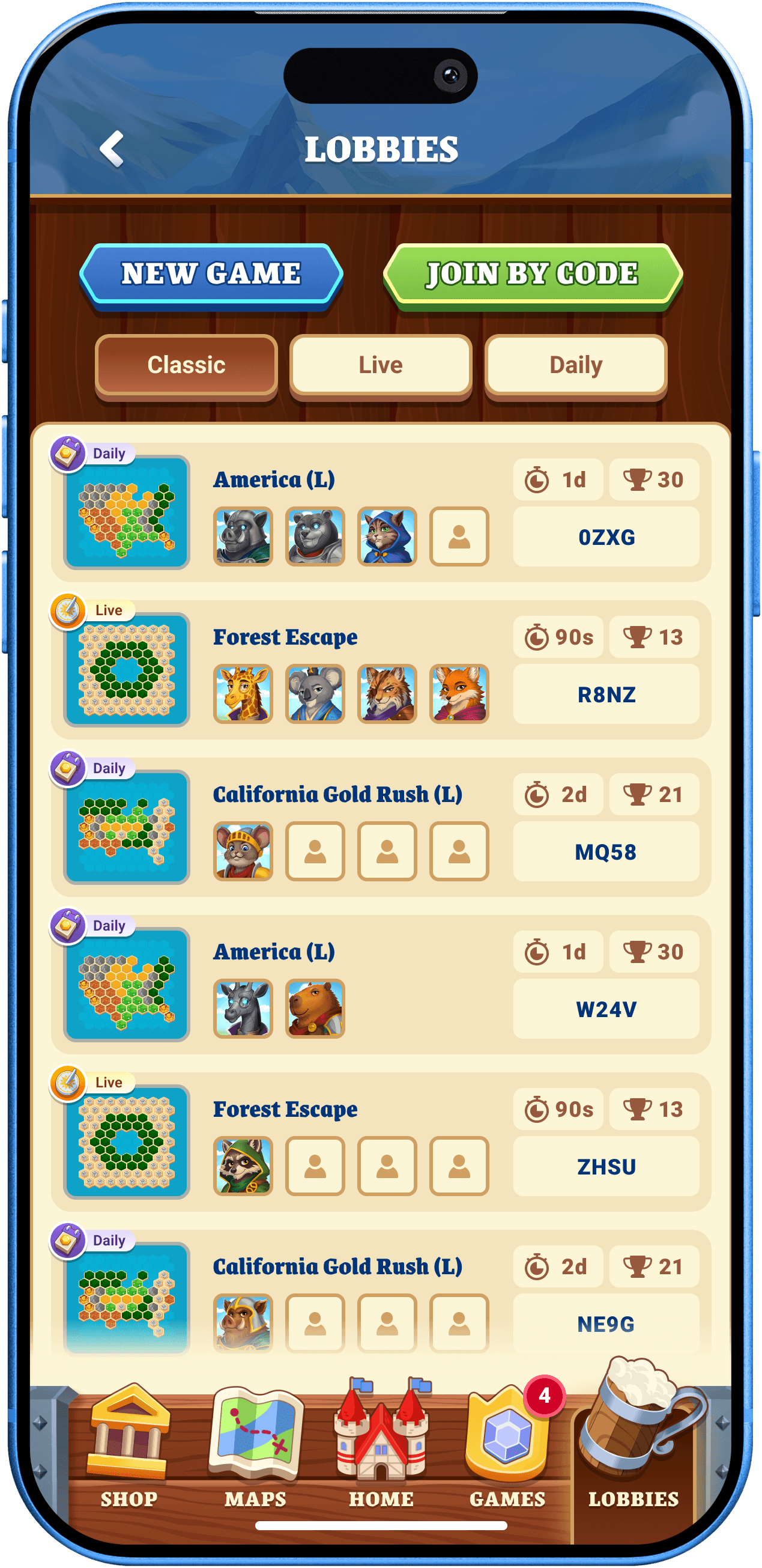Open the Forest Escape lobby with code R8NZ
Image resolution: width=762 pixels, height=1568 pixels.
381,670
